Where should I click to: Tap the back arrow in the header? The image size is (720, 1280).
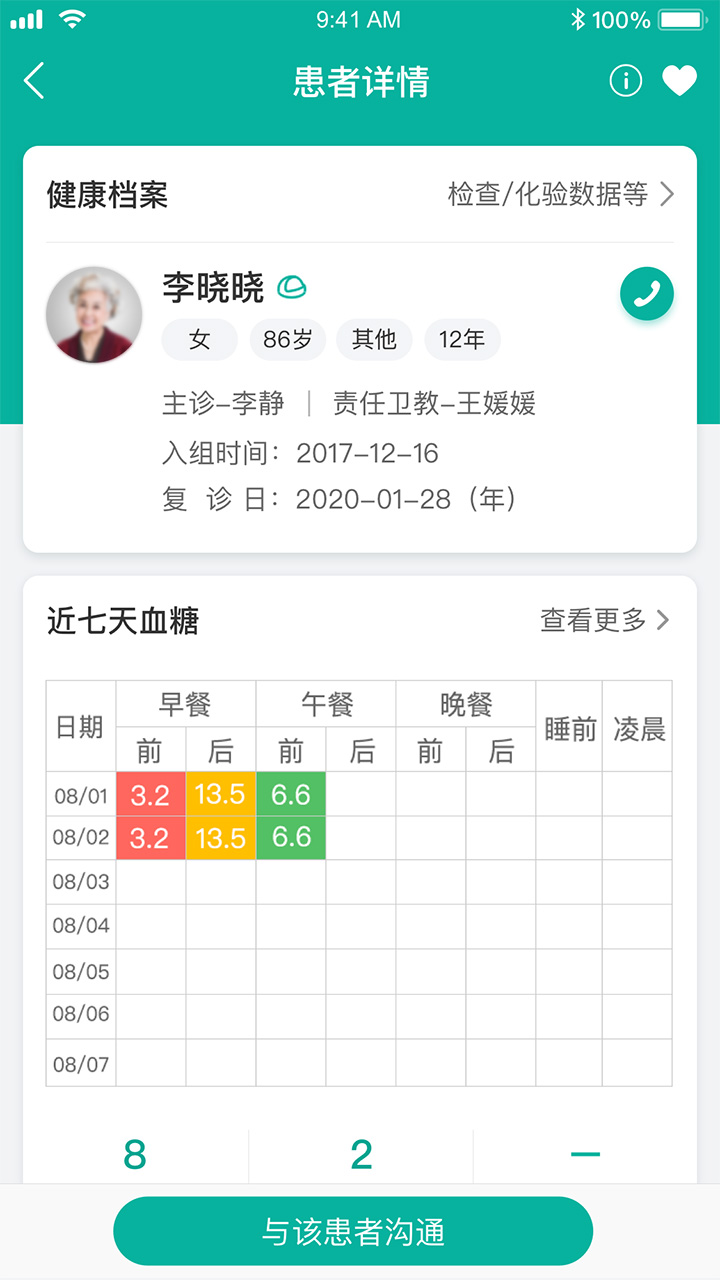tap(35, 79)
